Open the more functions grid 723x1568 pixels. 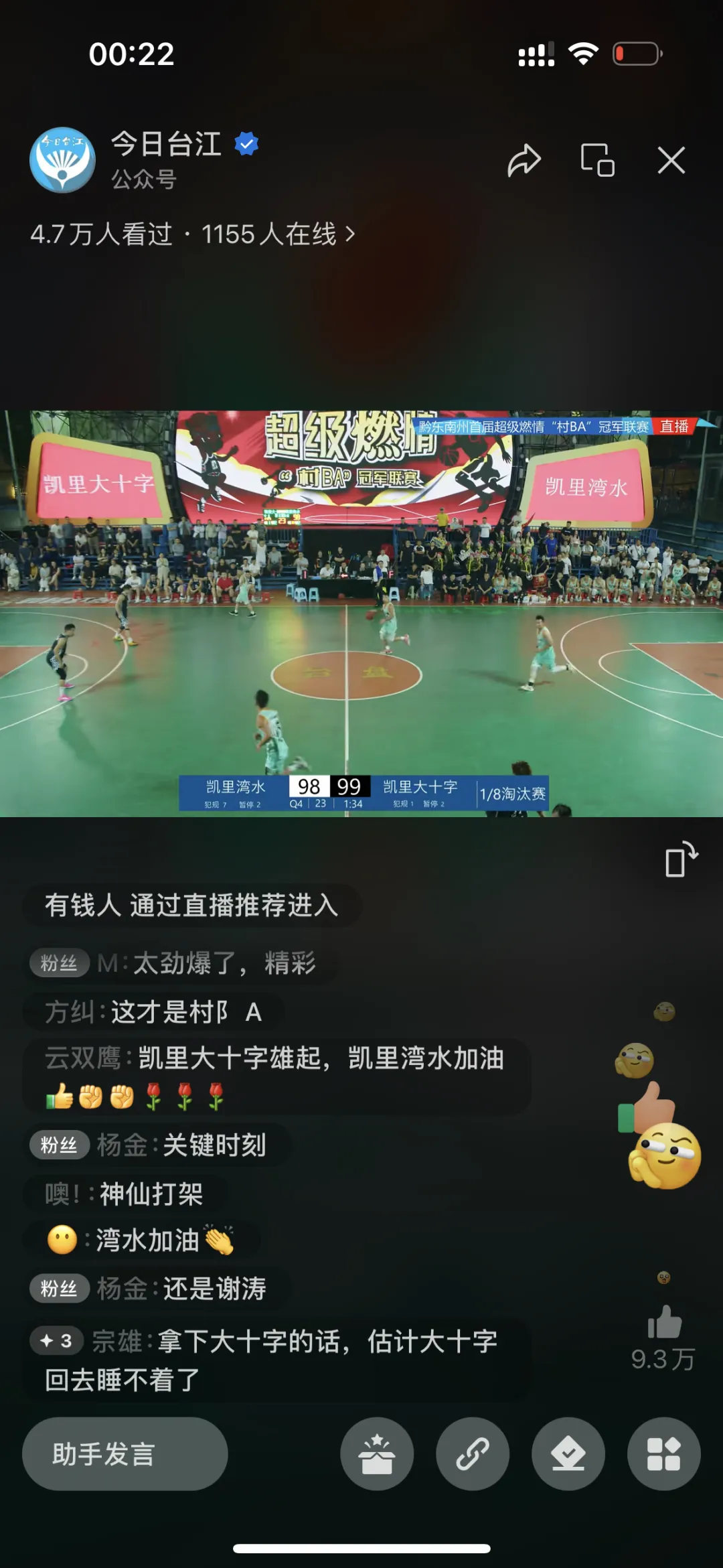click(663, 1453)
